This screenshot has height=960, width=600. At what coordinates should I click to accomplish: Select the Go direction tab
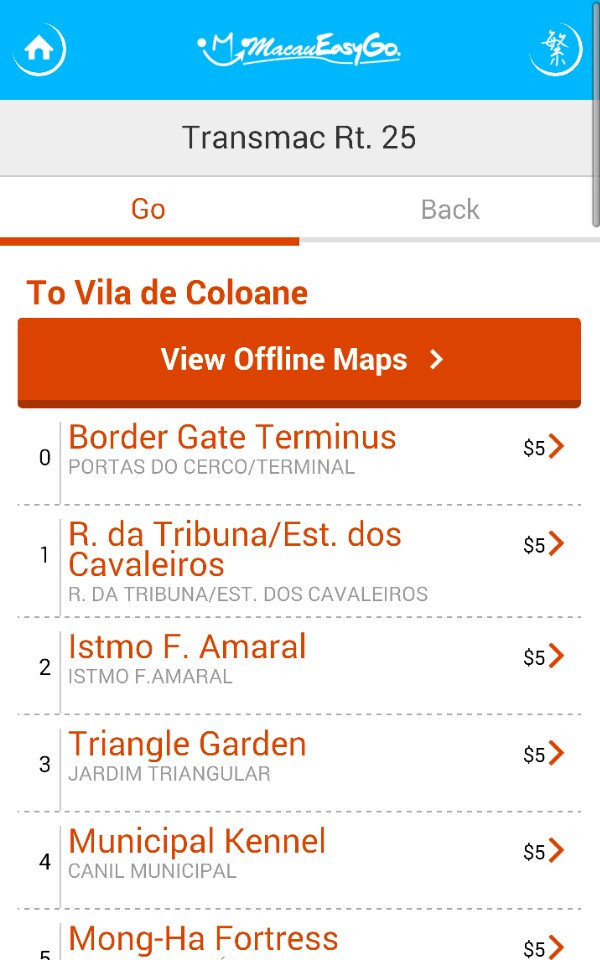pos(149,210)
